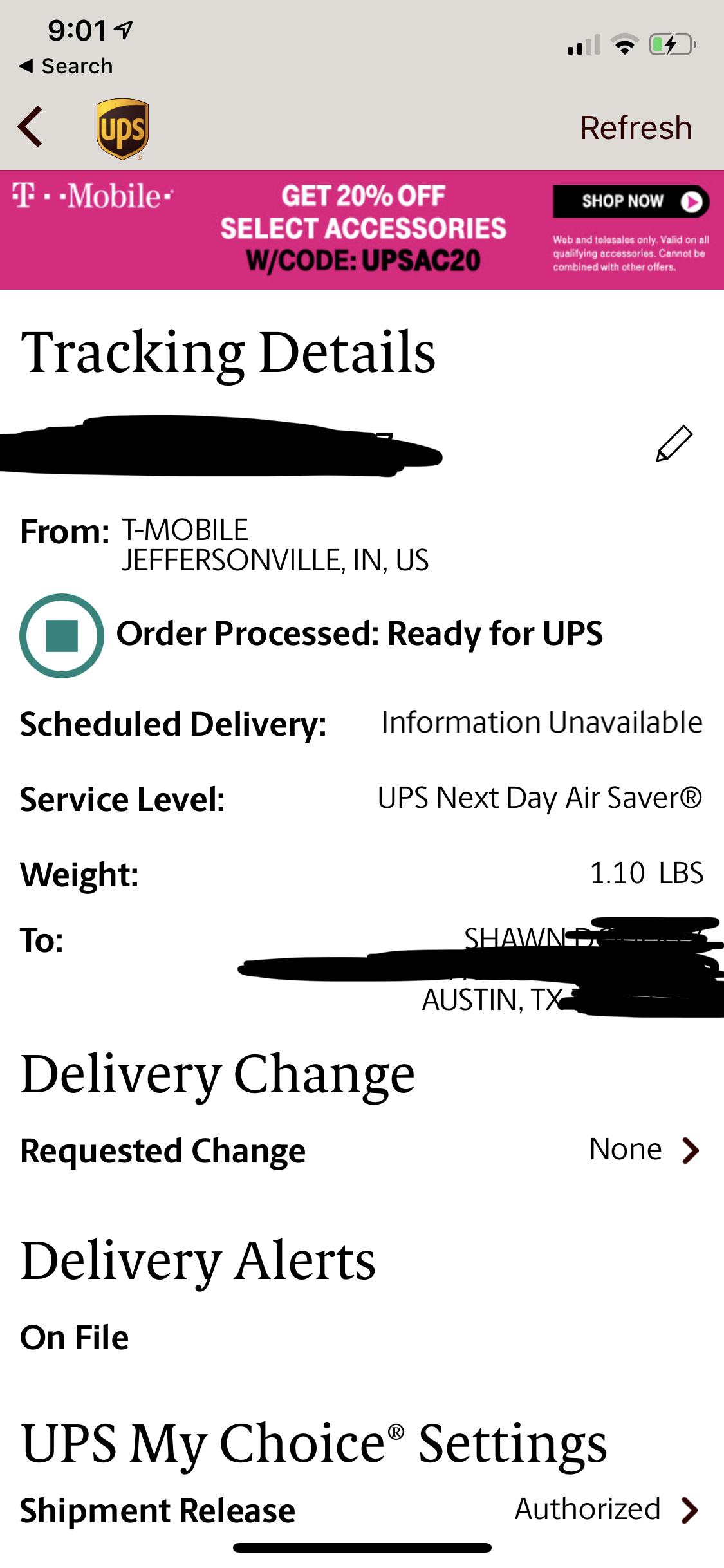This screenshot has height=1568, width=724.
Task: Open Shipment Release settings
Action: (x=362, y=1510)
